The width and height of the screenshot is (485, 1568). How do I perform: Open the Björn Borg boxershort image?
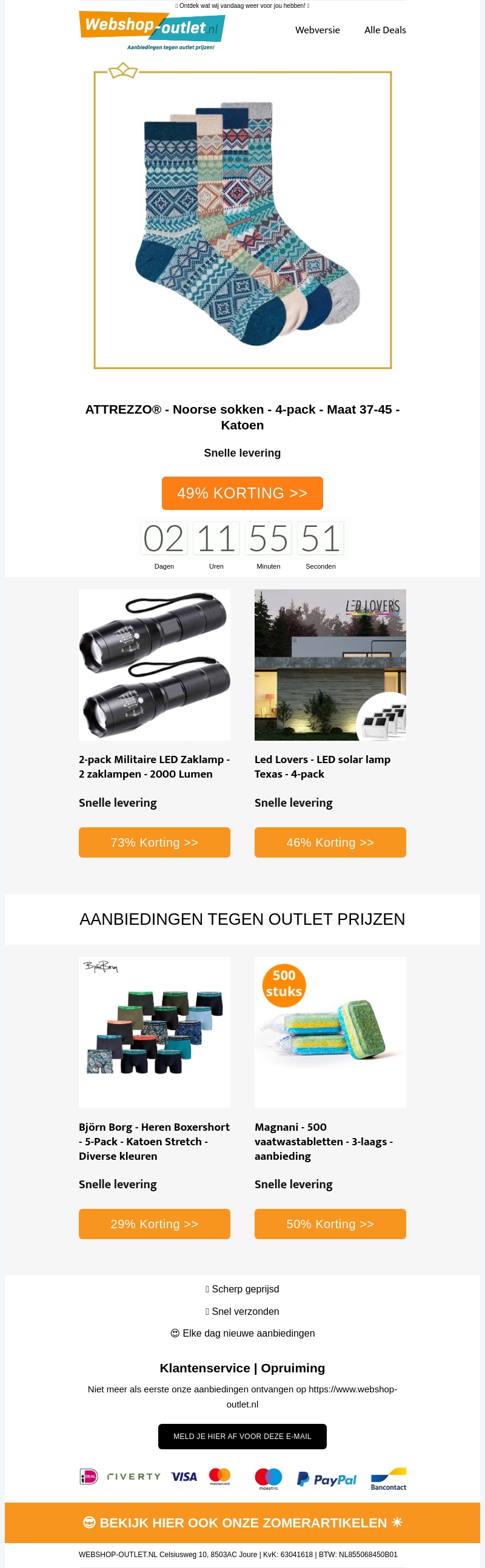tap(154, 1033)
